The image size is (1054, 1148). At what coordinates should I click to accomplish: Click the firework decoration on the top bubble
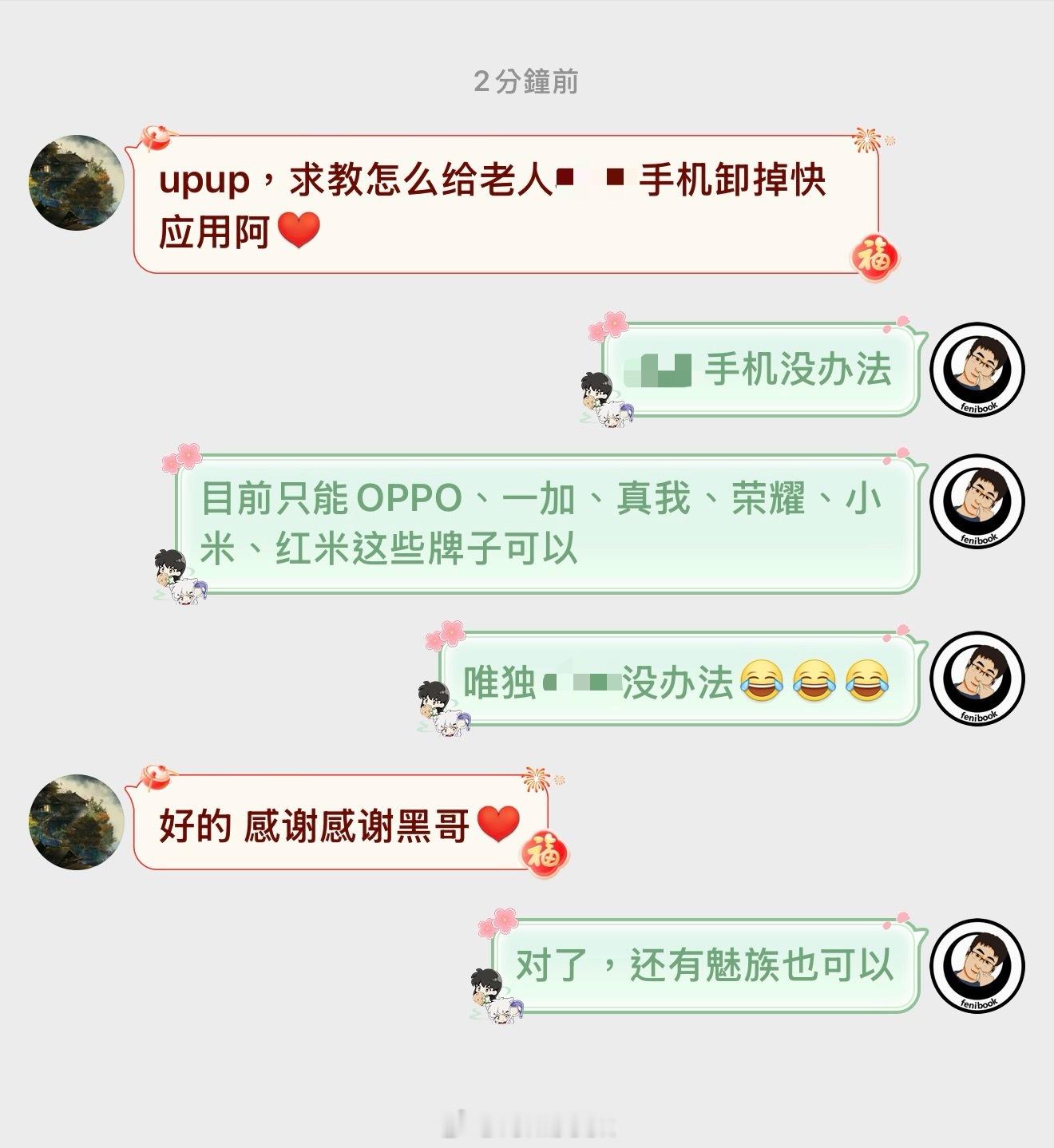click(x=865, y=137)
